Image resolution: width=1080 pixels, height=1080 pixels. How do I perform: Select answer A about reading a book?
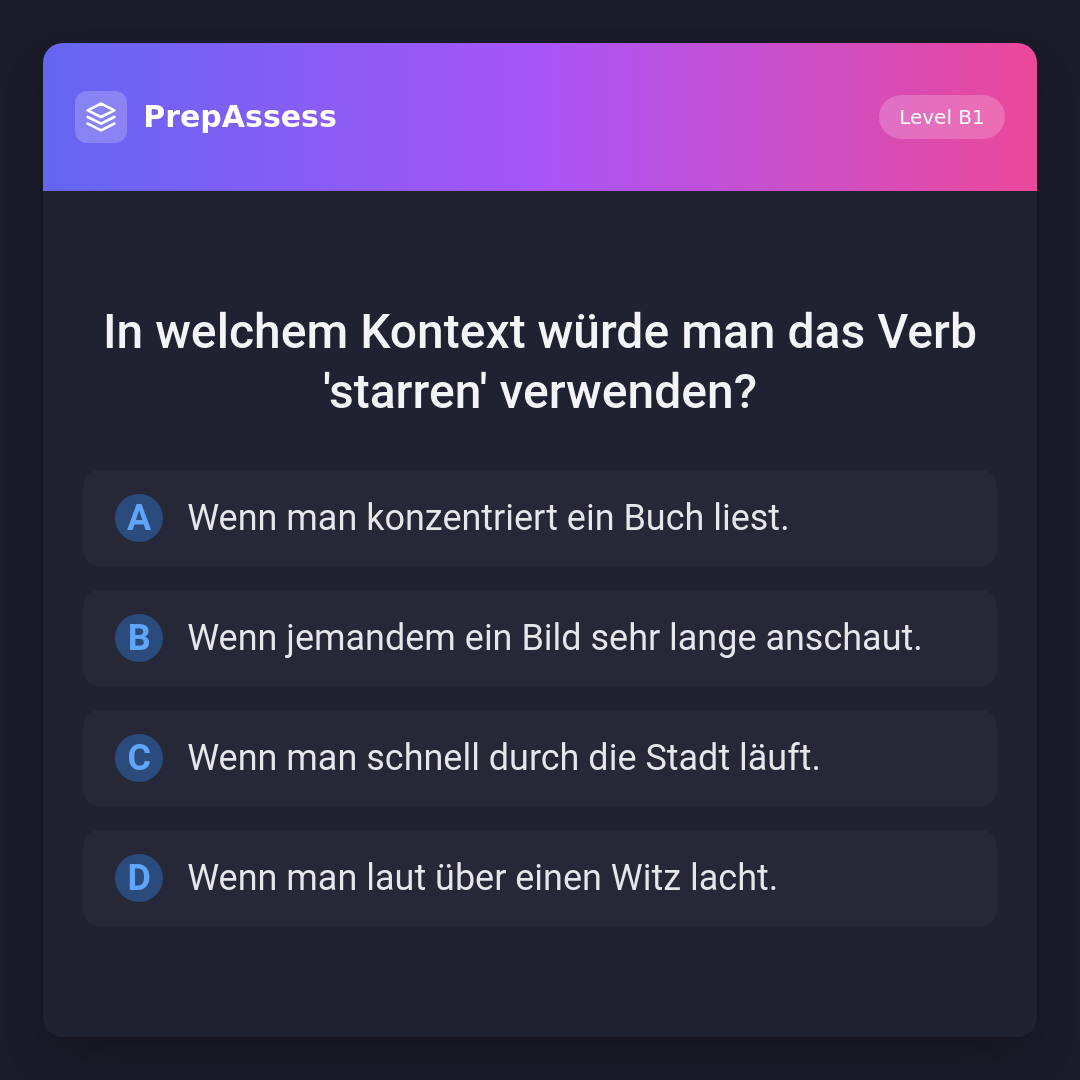539,518
